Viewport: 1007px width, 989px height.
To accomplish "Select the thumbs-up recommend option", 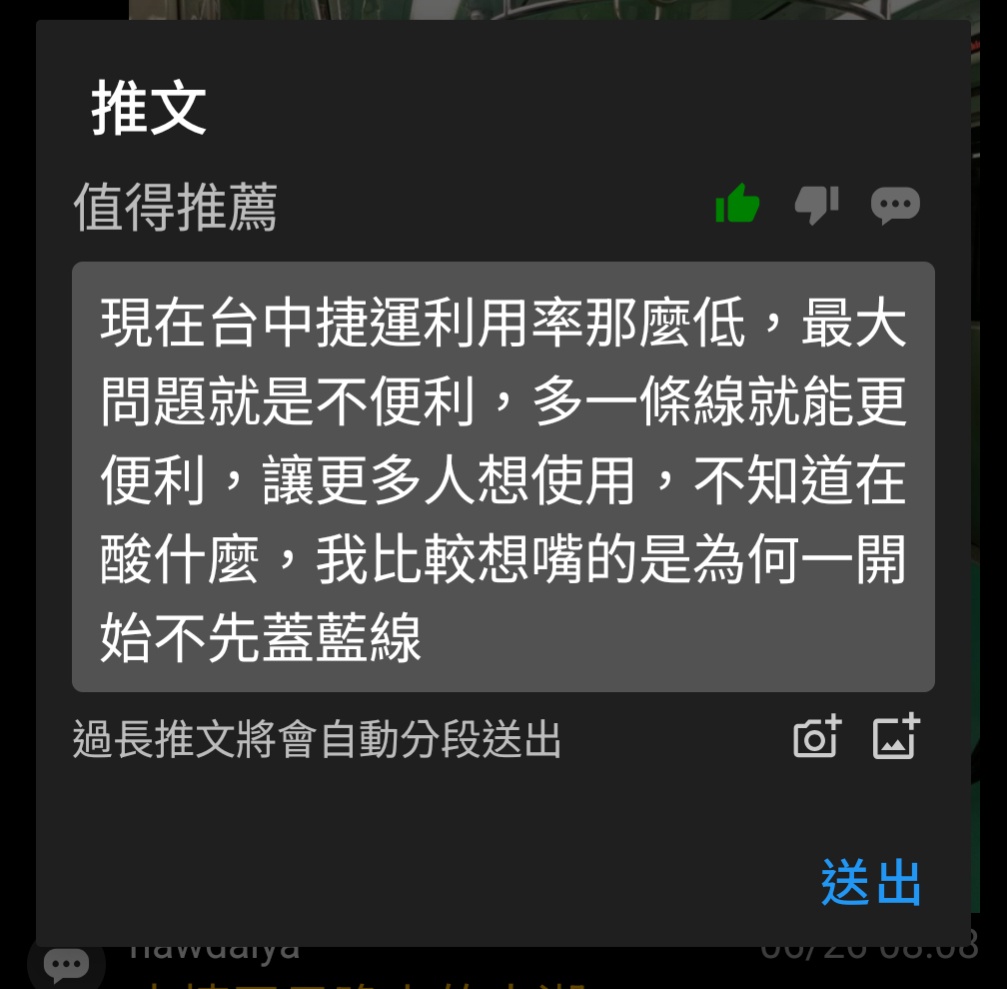I will (737, 205).
